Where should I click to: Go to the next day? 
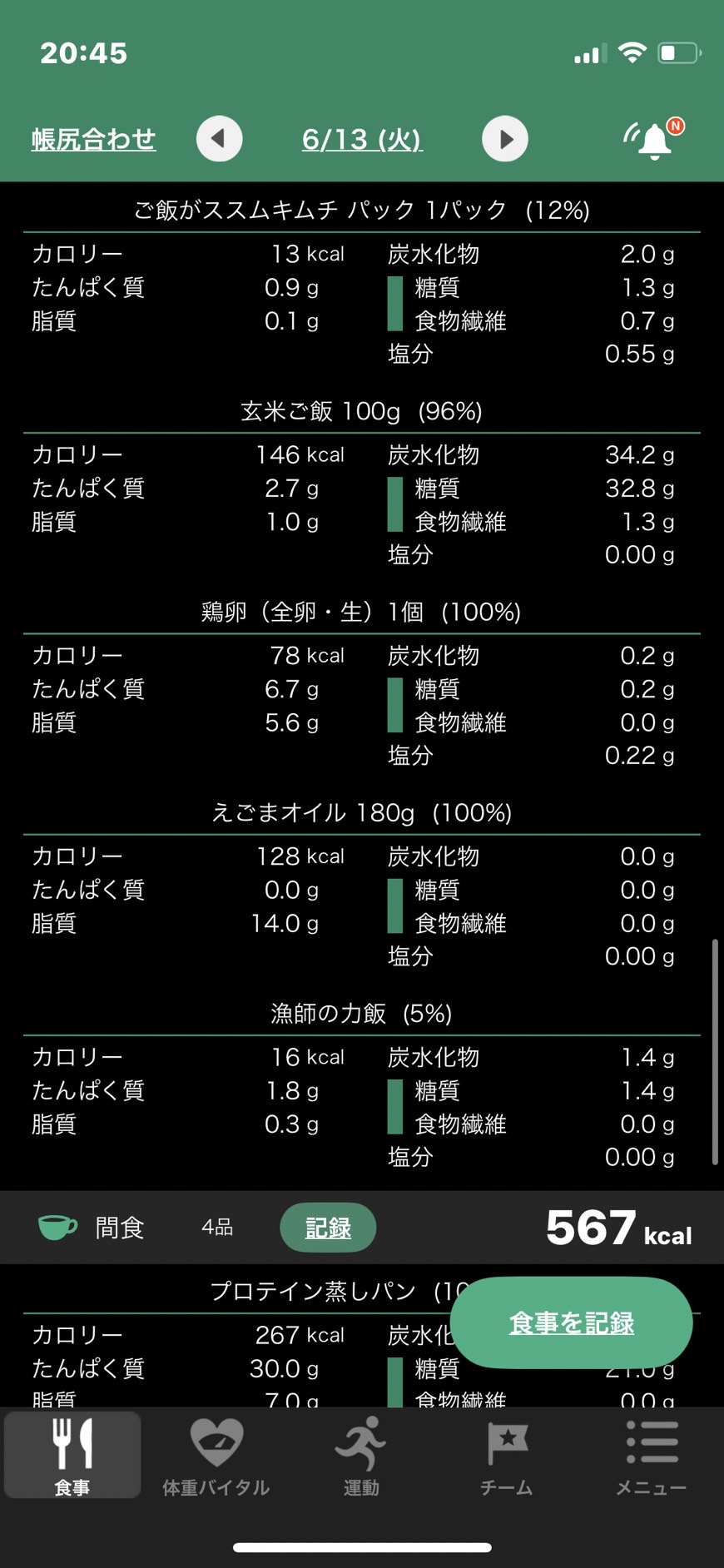coord(505,139)
